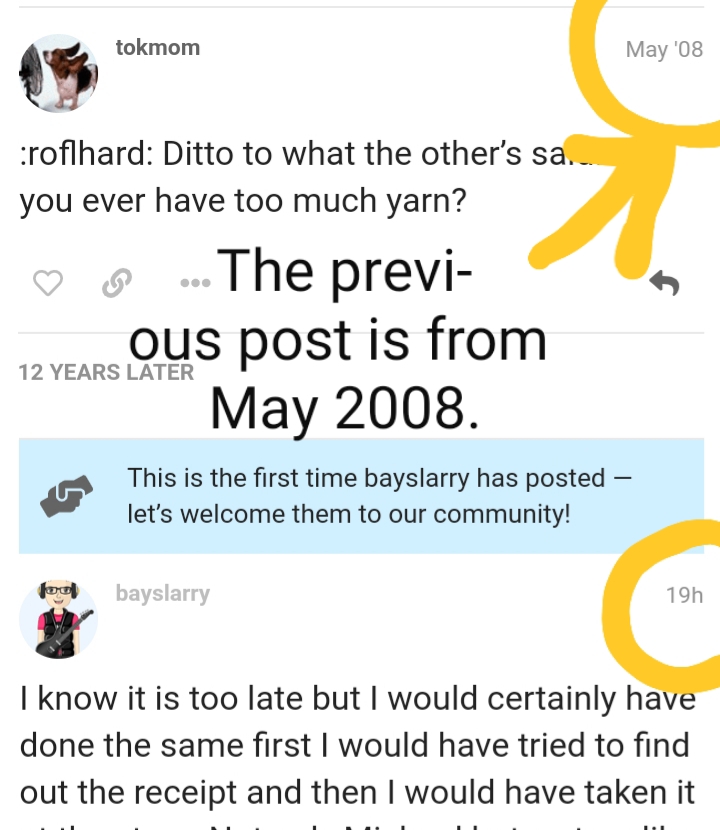
Task: Reply to tokmom's post
Action: click(x=664, y=284)
